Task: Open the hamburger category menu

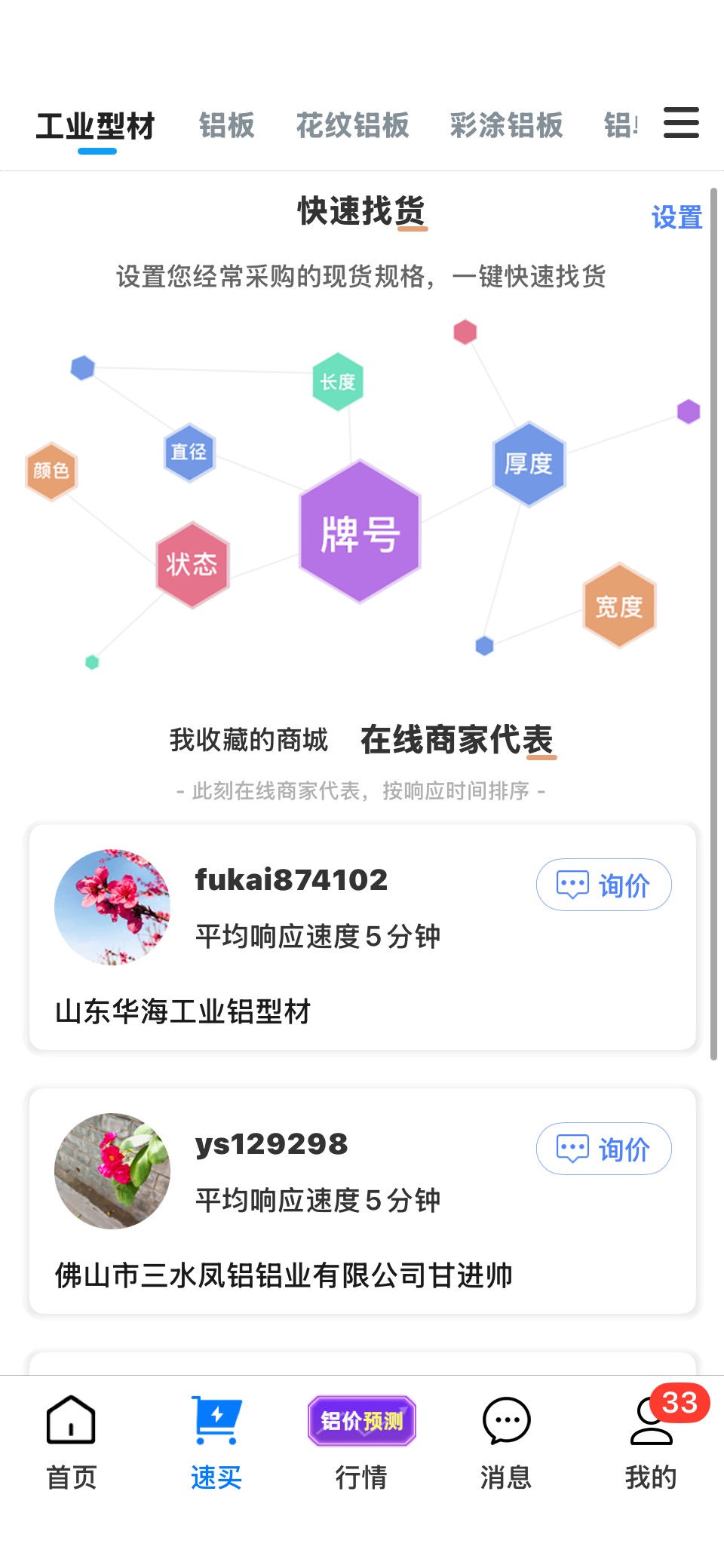Action: [x=681, y=123]
